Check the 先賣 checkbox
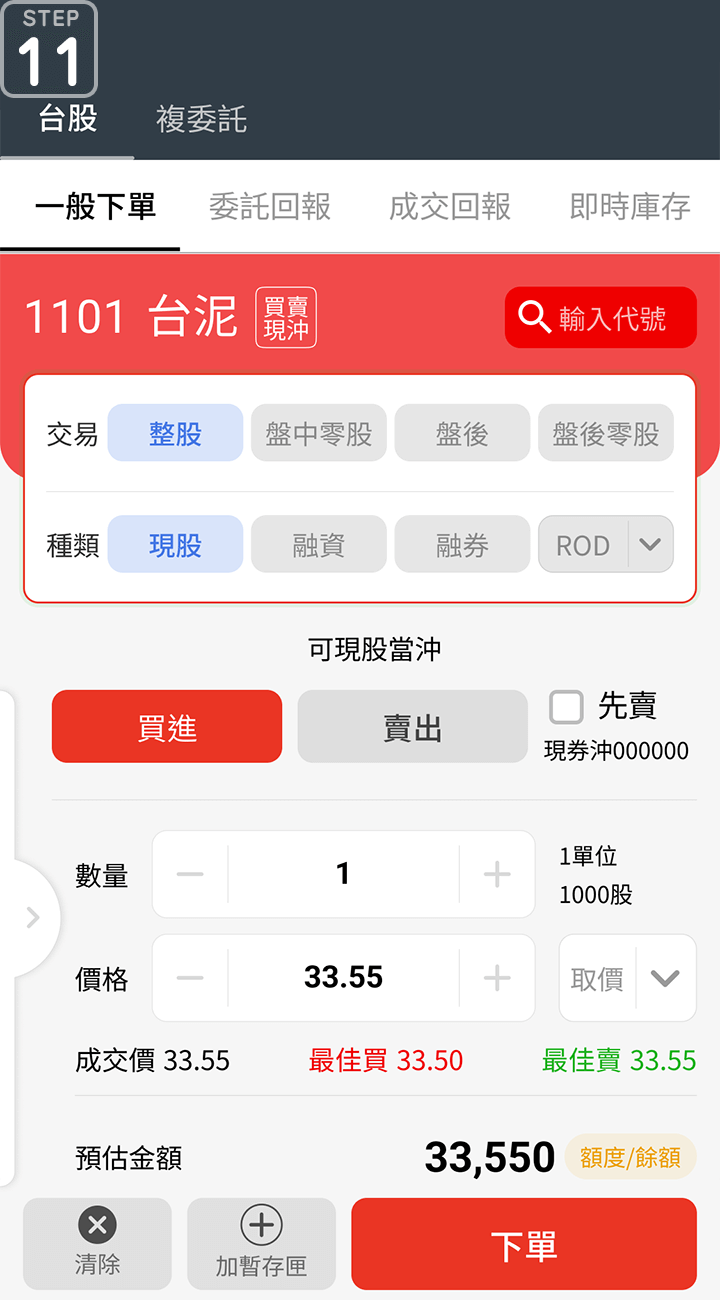The width and height of the screenshot is (720, 1300). point(566,707)
